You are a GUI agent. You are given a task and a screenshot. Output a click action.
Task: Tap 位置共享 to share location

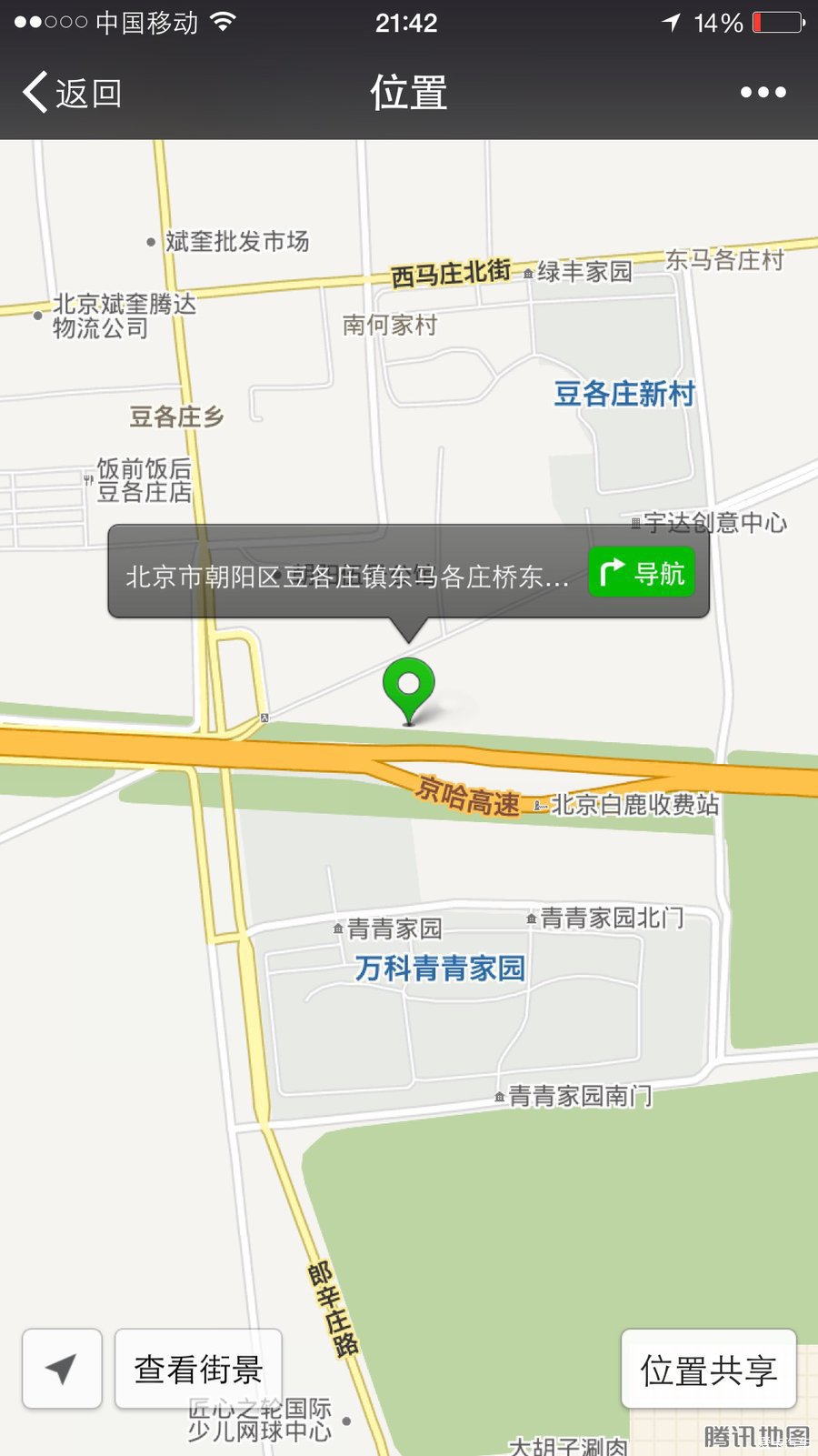coord(708,1369)
